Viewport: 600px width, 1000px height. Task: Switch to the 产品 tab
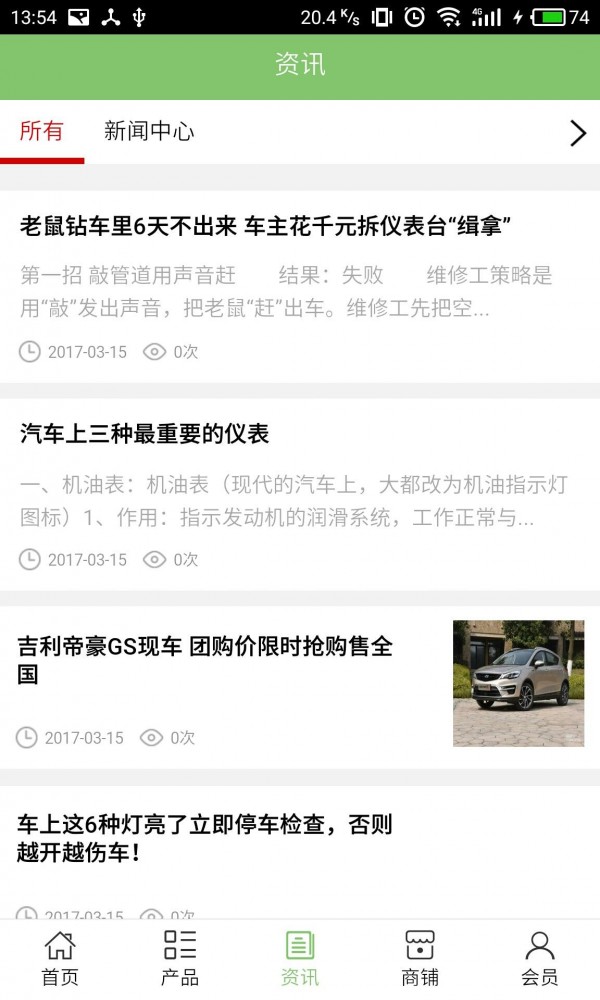tap(180, 959)
